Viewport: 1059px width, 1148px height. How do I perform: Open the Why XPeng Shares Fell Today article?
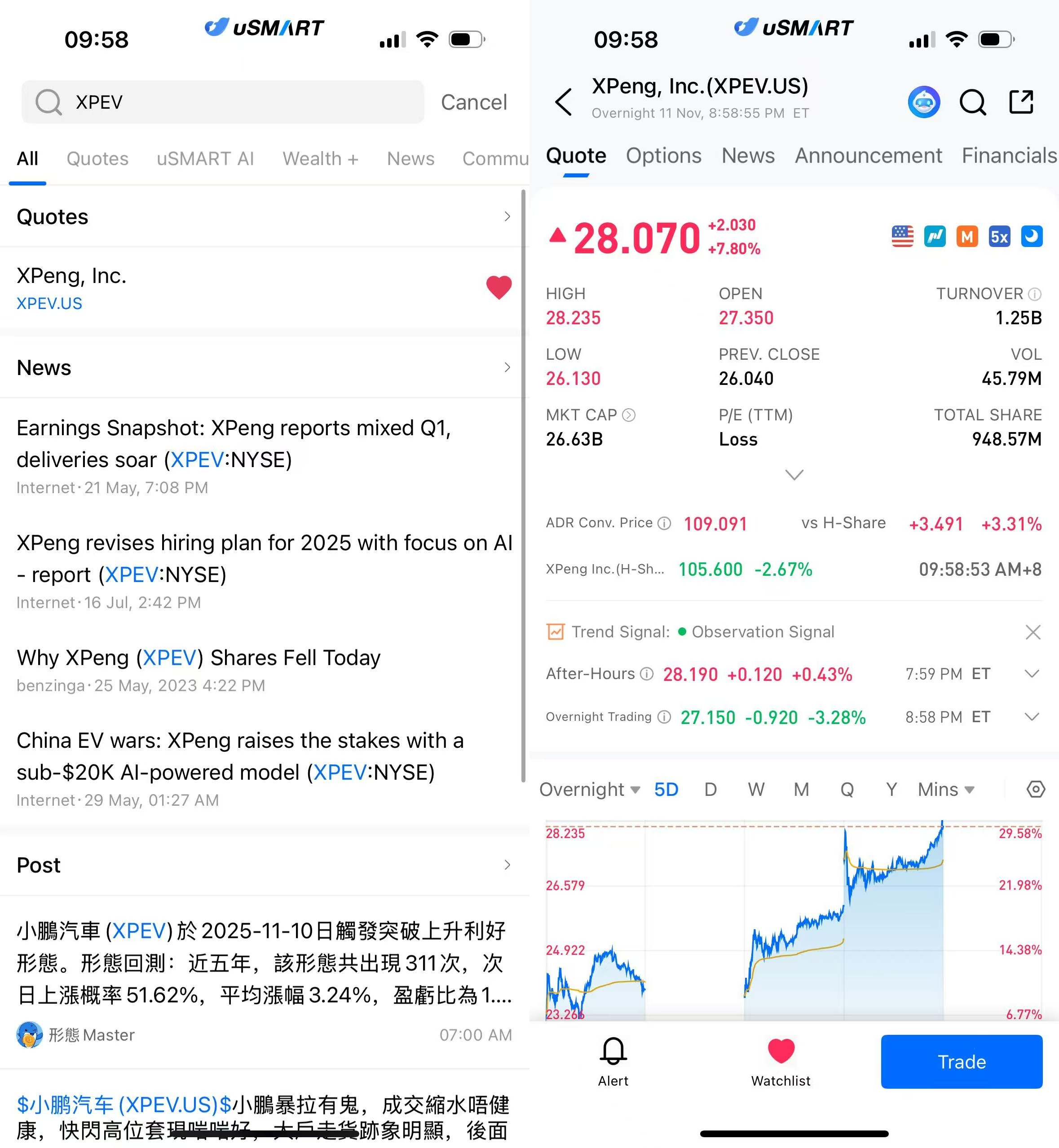(x=198, y=658)
